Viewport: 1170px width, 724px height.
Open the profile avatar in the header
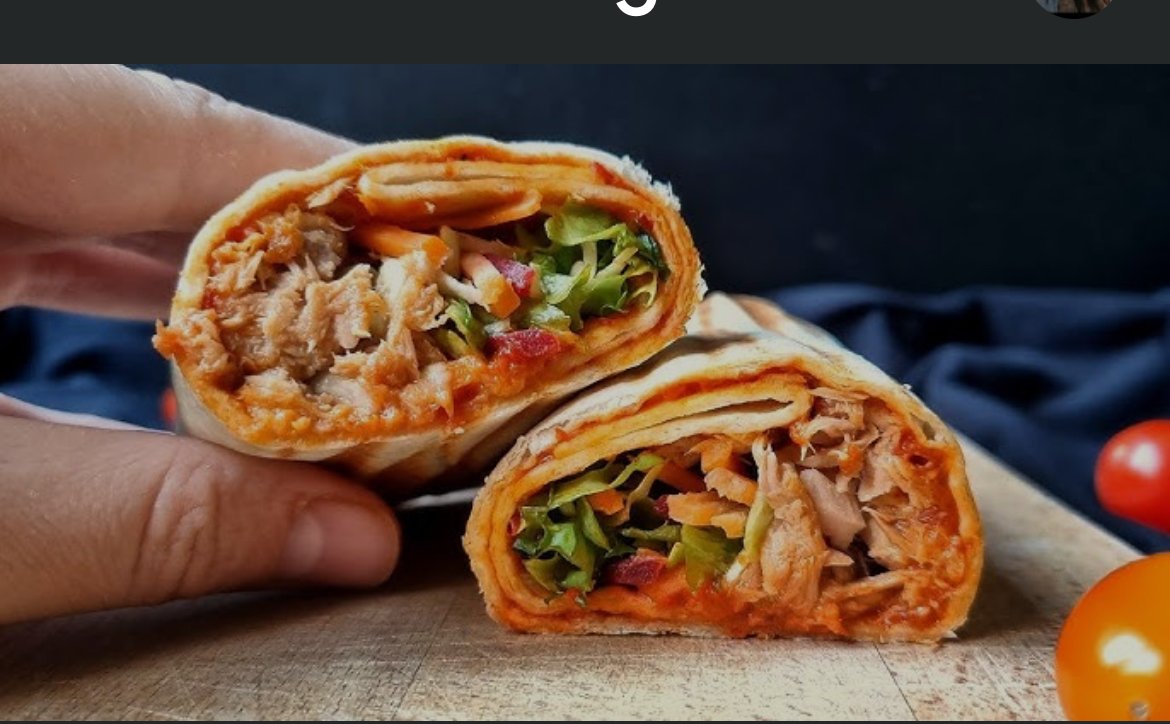pyautogui.click(x=1073, y=6)
